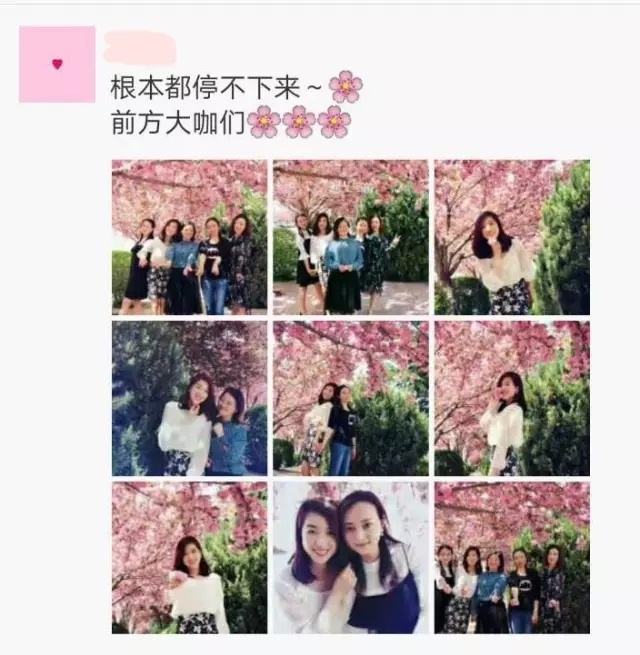This screenshot has width=640, height=655.
Task: Open the photo of two women beside the green tree
Action: (189, 398)
